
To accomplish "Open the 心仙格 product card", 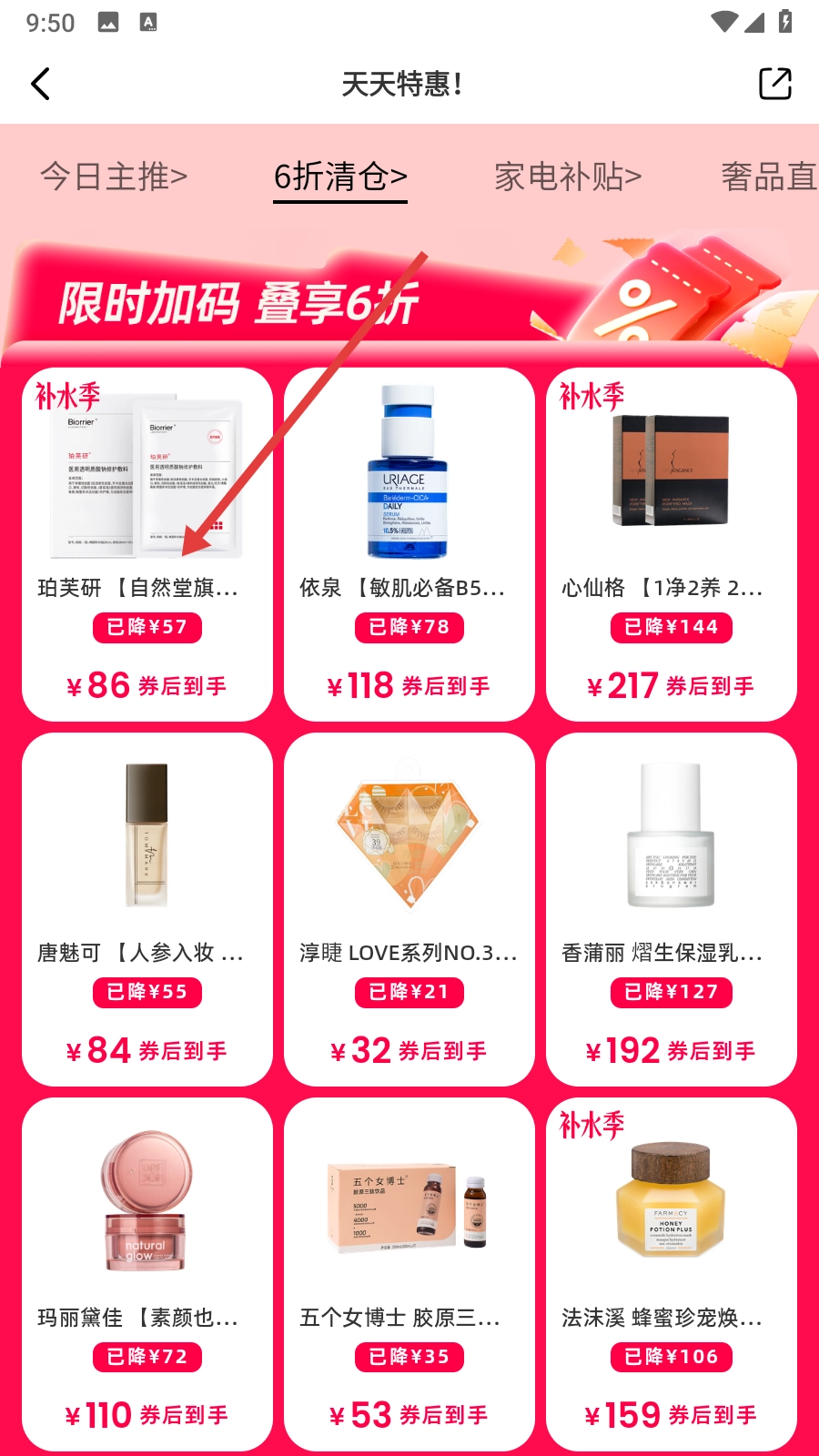I will (x=671, y=544).
